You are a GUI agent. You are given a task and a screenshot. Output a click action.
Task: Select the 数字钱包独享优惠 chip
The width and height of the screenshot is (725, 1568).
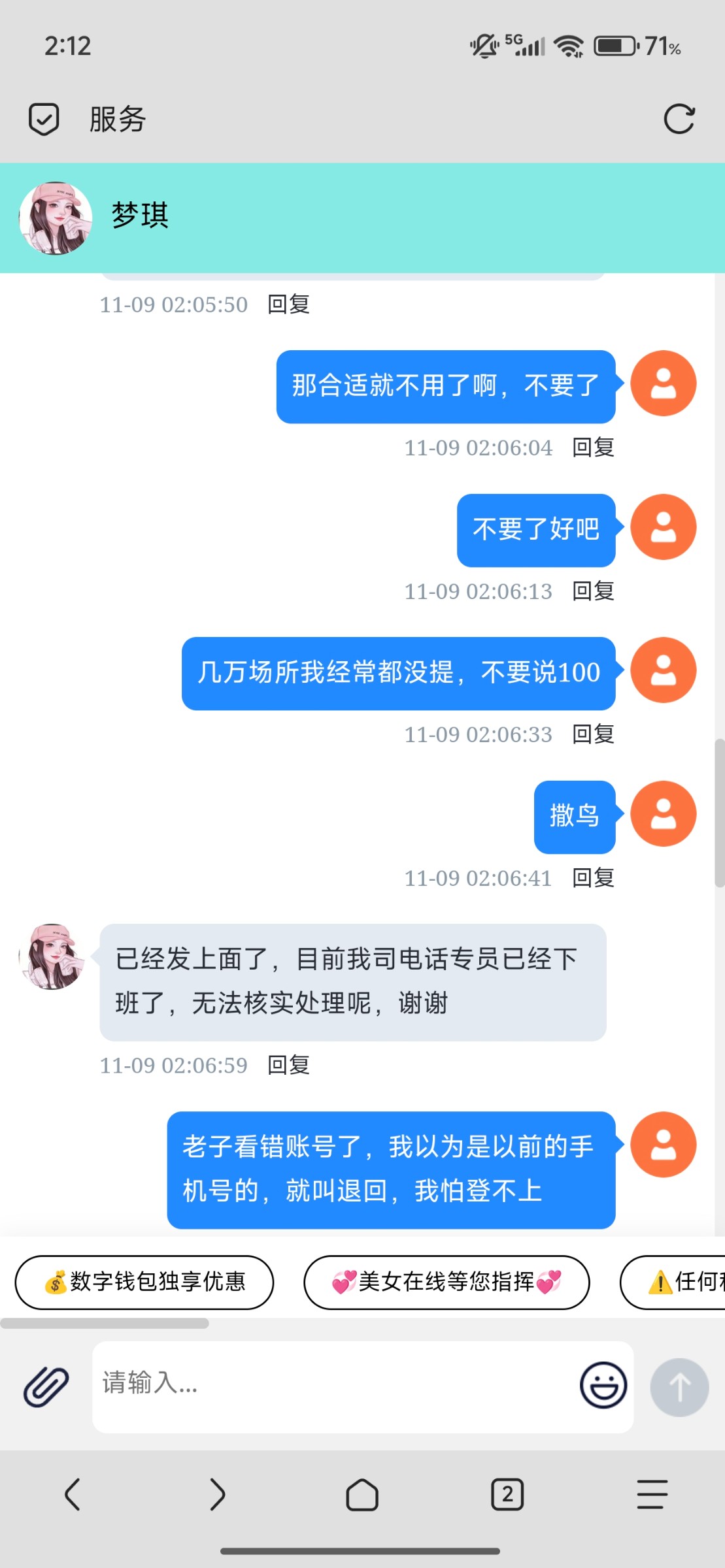coord(144,1282)
